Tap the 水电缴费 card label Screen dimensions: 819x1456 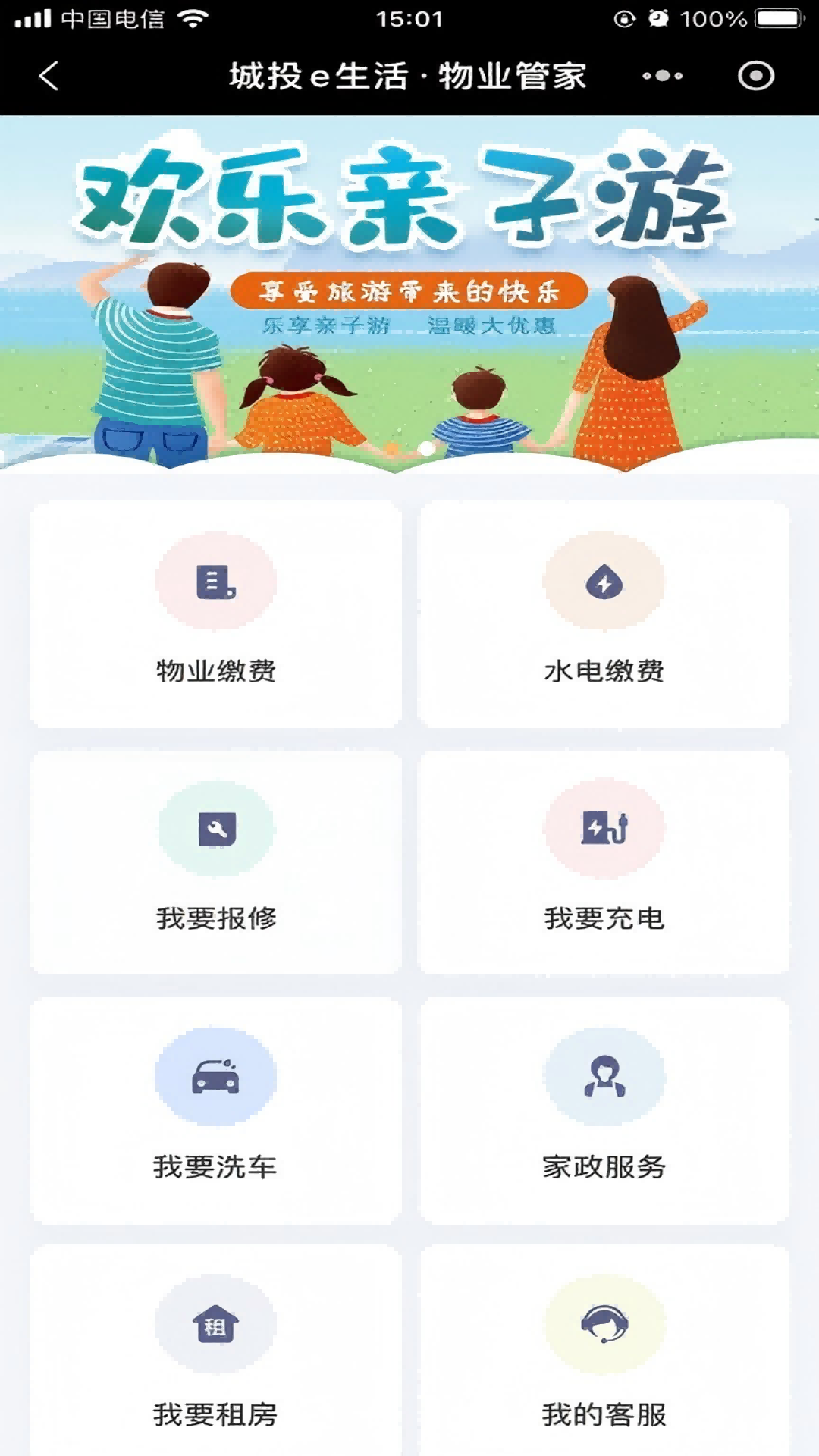click(x=603, y=670)
